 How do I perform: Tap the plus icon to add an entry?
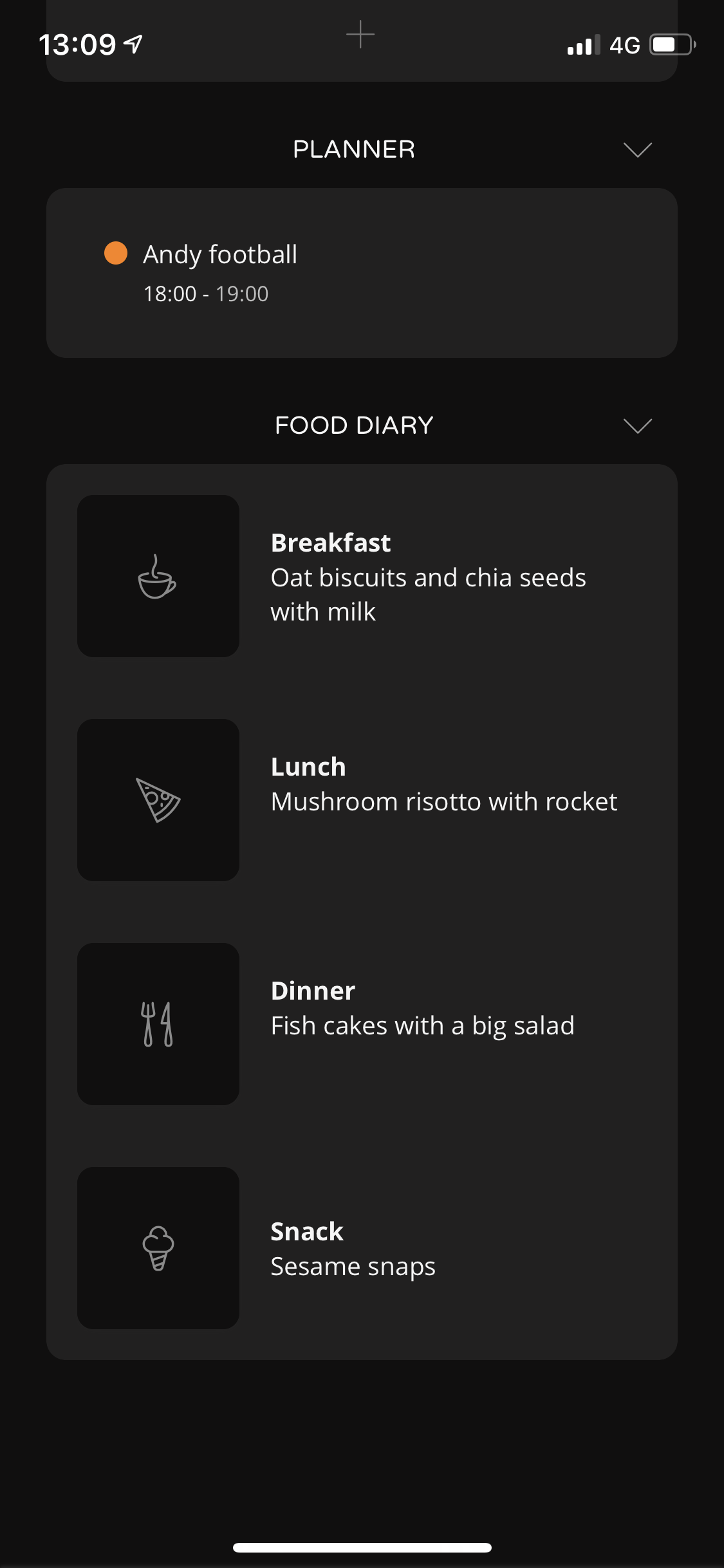(360, 34)
